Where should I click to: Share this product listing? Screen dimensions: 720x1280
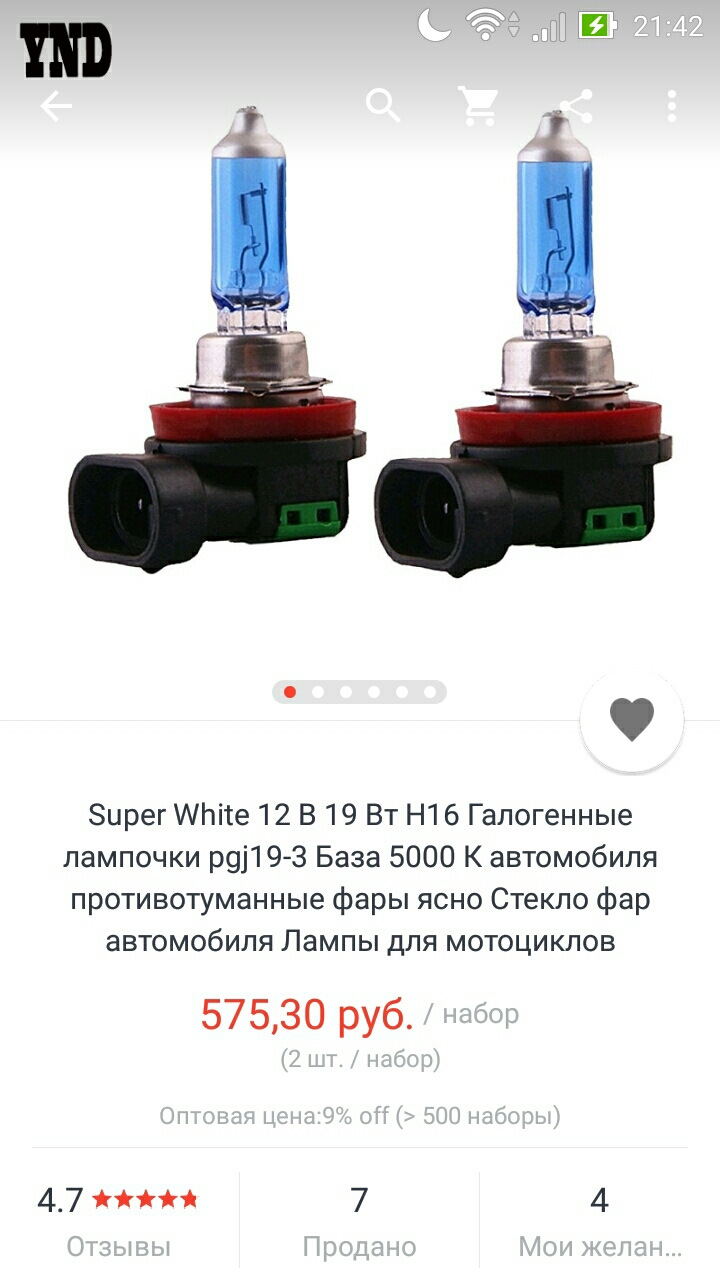[576, 105]
